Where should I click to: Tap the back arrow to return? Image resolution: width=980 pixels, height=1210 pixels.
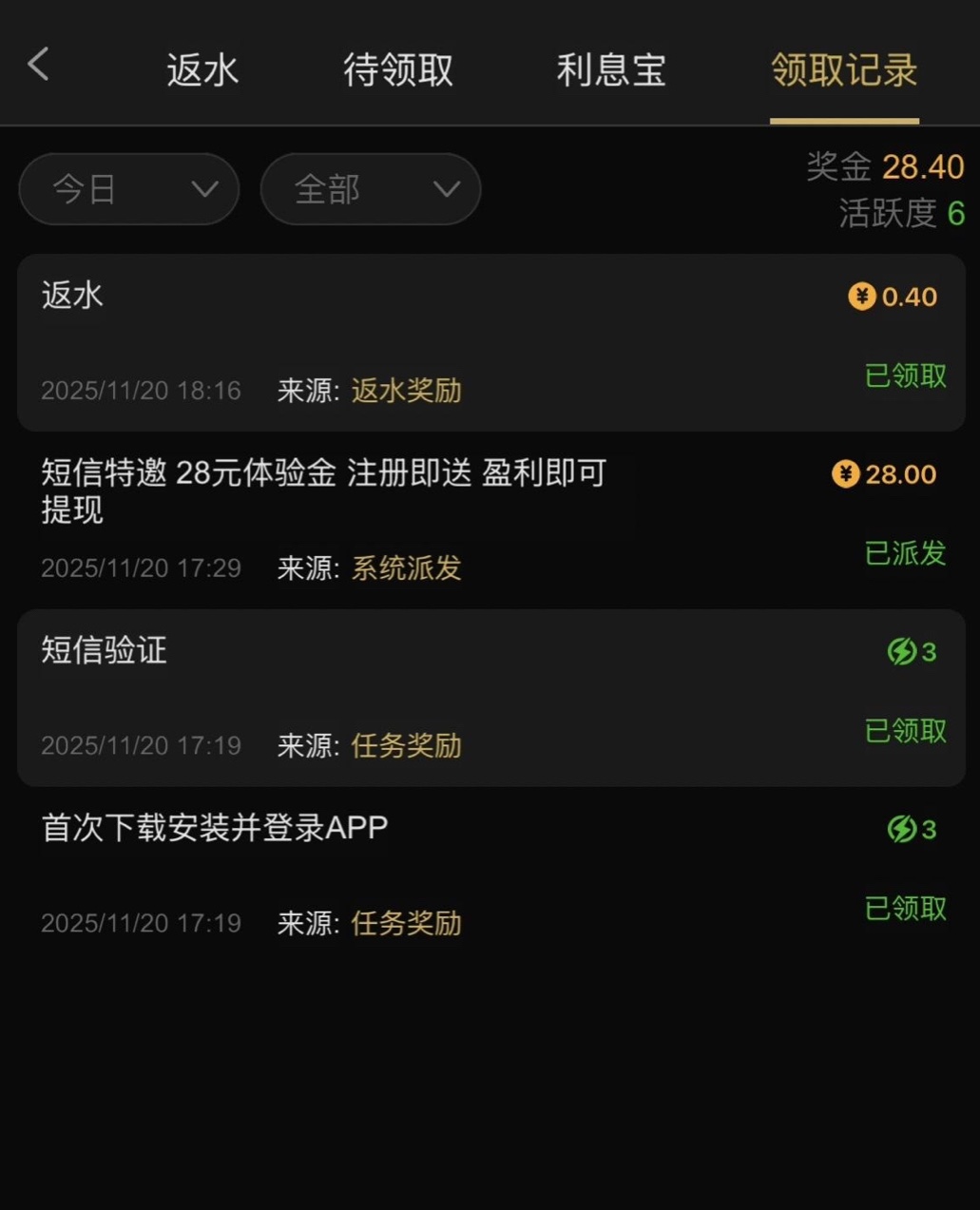click(x=37, y=64)
